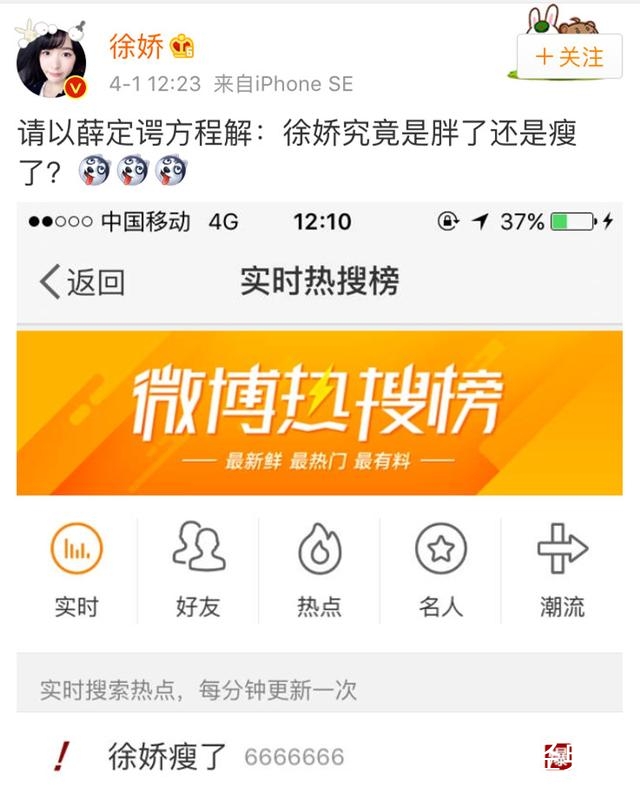This screenshot has width=640, height=795.
Task: Follow 徐娇 with the +关注 button
Action: pos(569,56)
